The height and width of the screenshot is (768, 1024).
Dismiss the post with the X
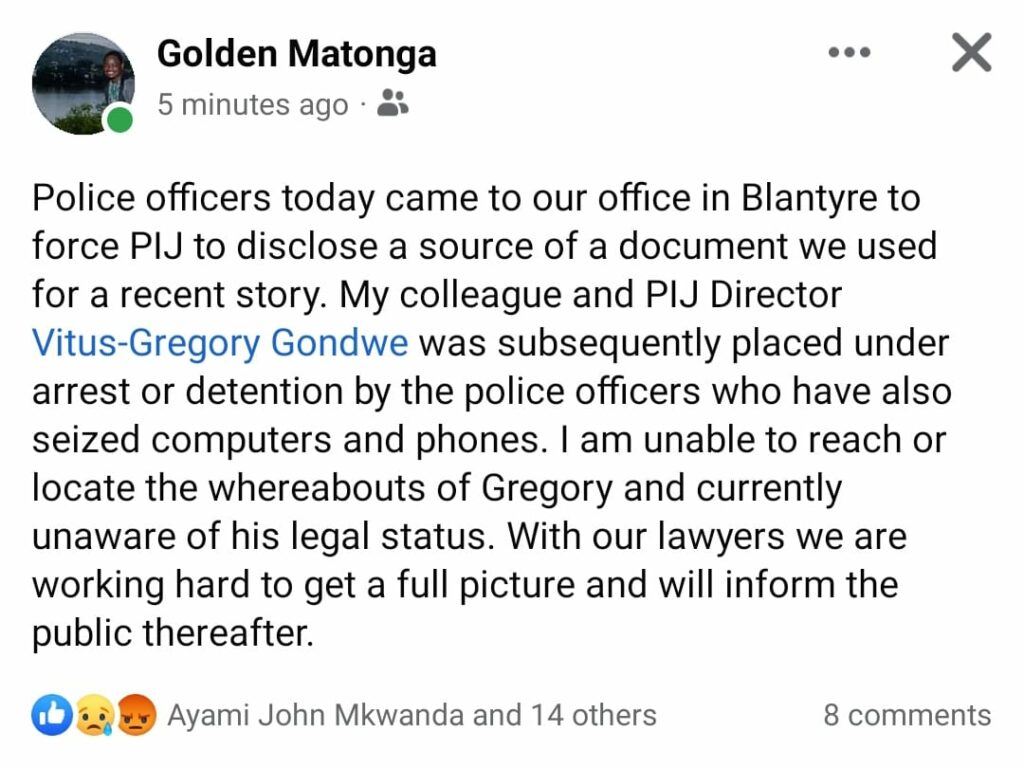tap(971, 53)
